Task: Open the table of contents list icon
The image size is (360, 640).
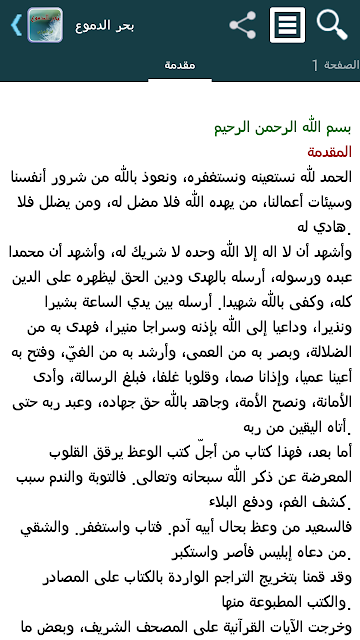Action: (287, 25)
